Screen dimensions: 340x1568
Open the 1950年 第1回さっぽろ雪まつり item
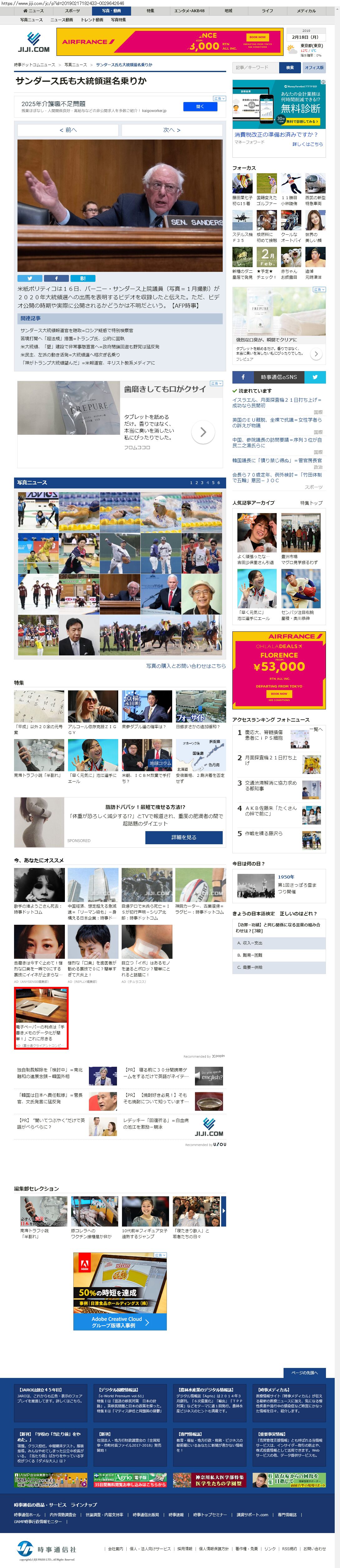pos(279,884)
